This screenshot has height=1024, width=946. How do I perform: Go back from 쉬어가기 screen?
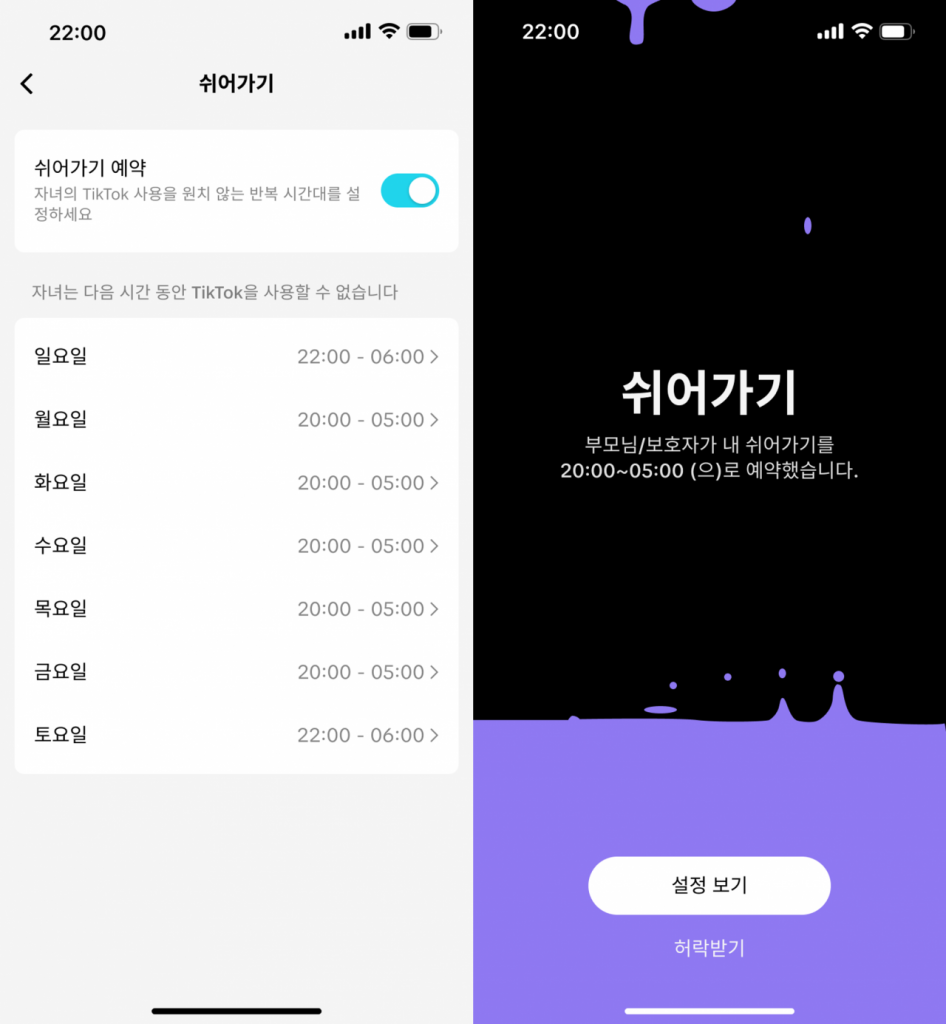[x=27, y=84]
